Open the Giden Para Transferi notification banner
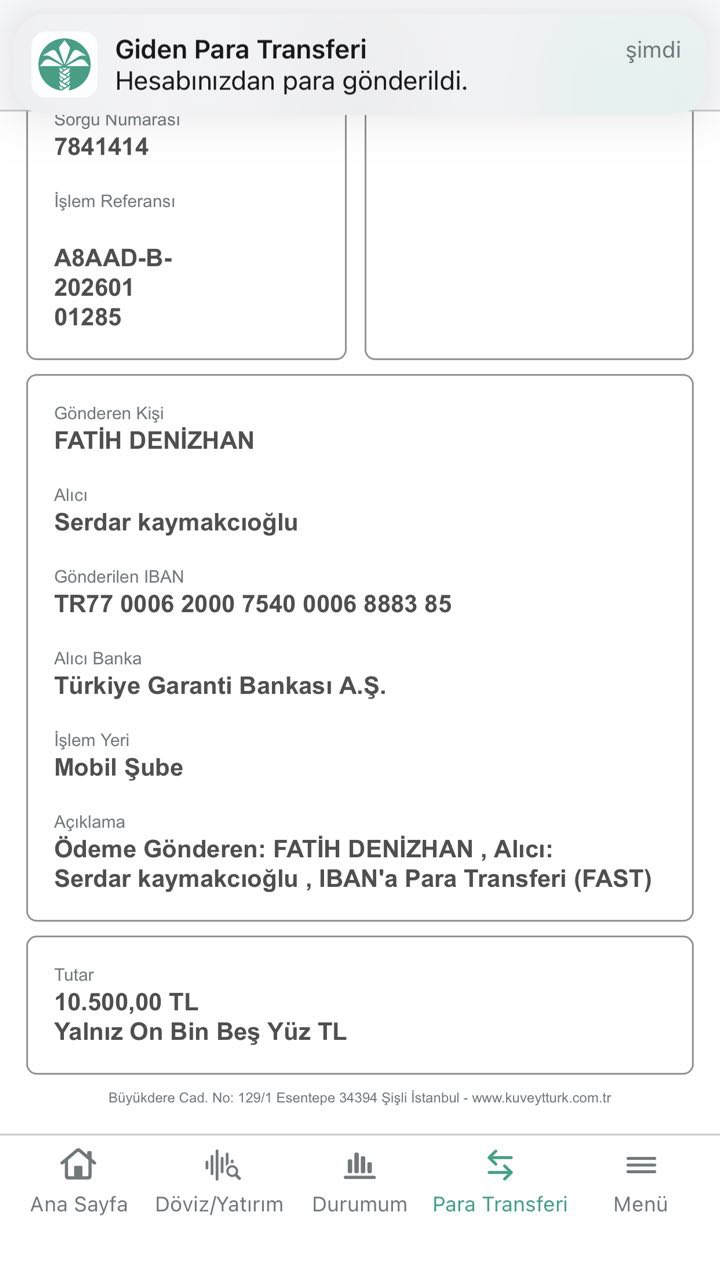The image size is (720, 1280). coord(360,64)
